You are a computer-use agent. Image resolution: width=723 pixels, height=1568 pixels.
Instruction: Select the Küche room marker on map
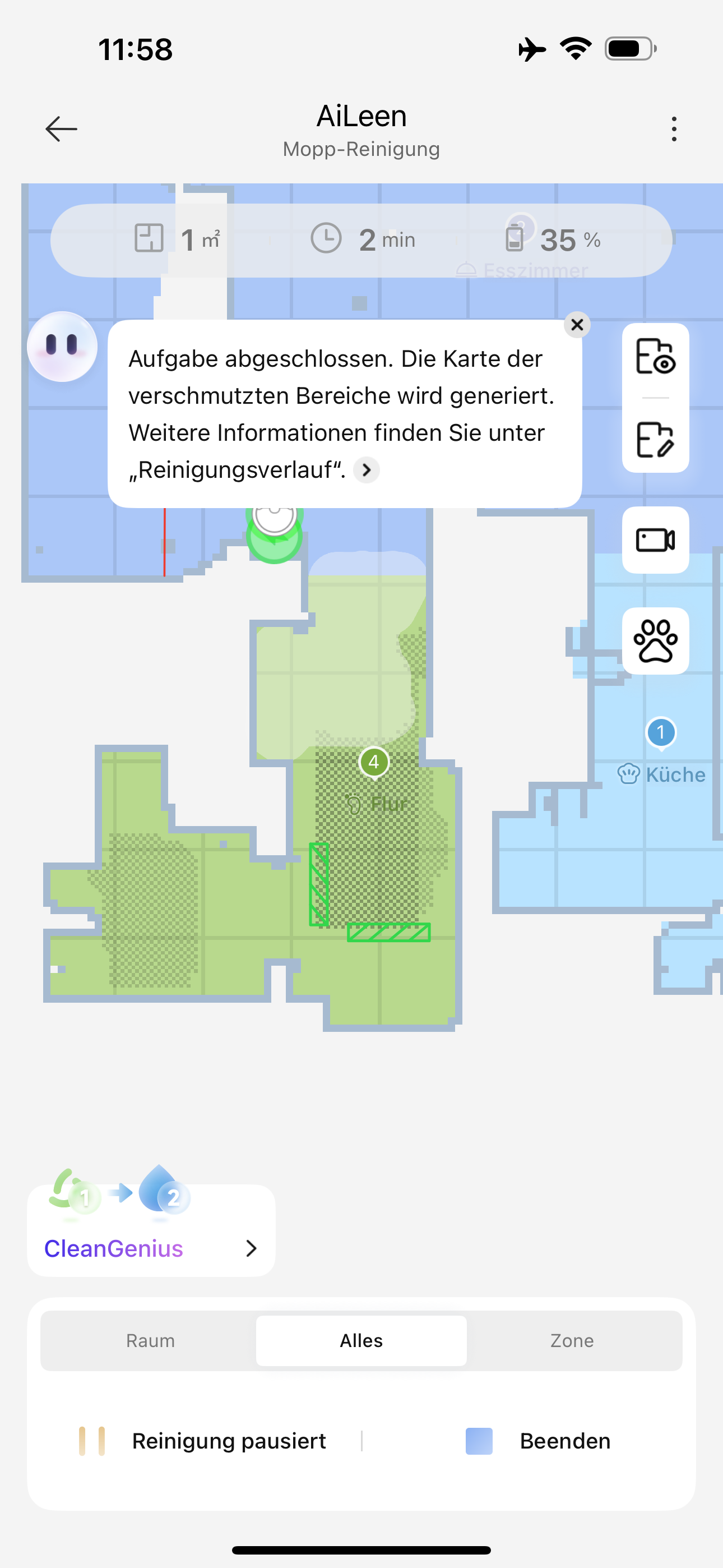(660, 733)
